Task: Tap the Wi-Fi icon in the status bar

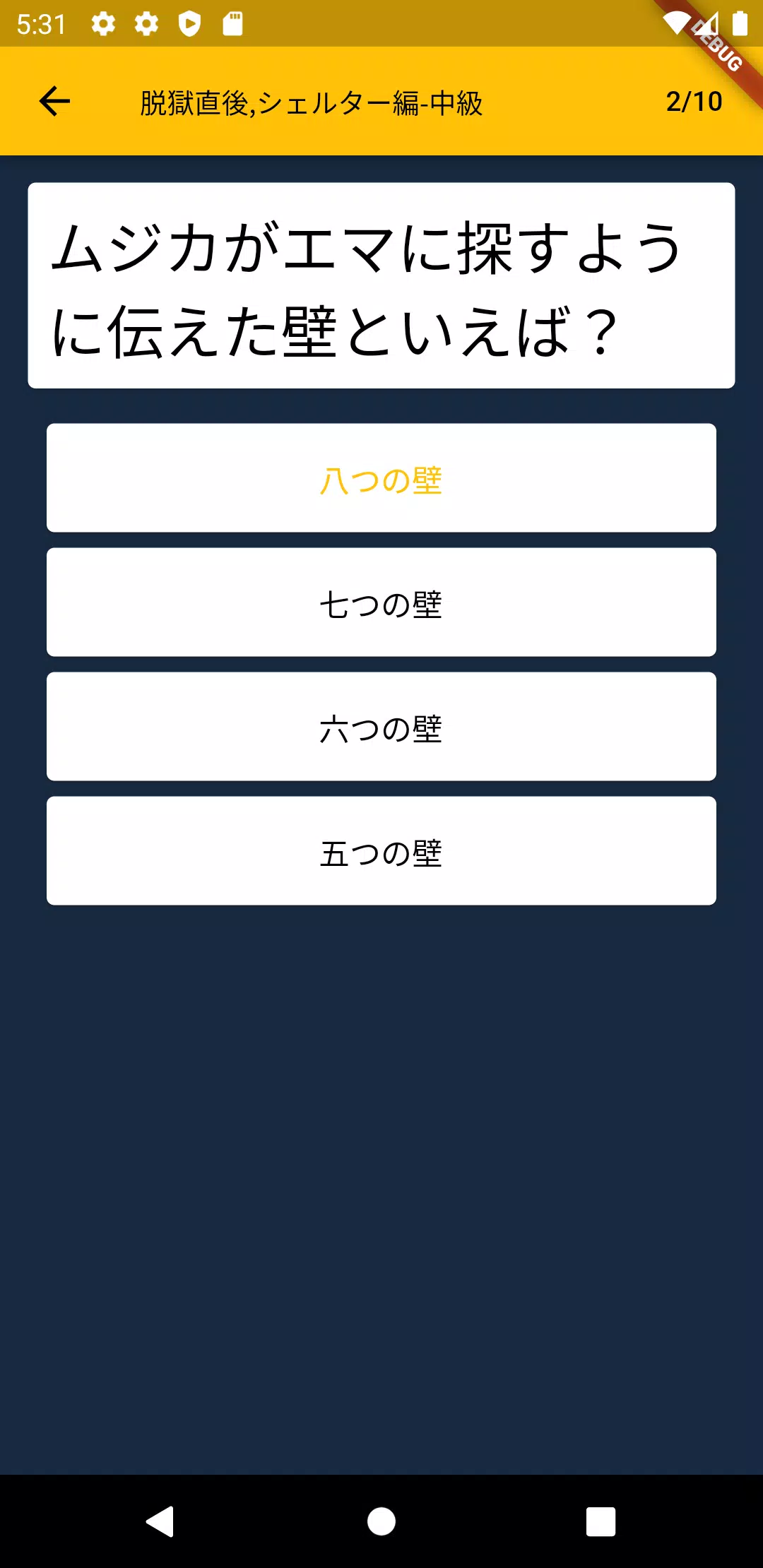Action: (676, 23)
